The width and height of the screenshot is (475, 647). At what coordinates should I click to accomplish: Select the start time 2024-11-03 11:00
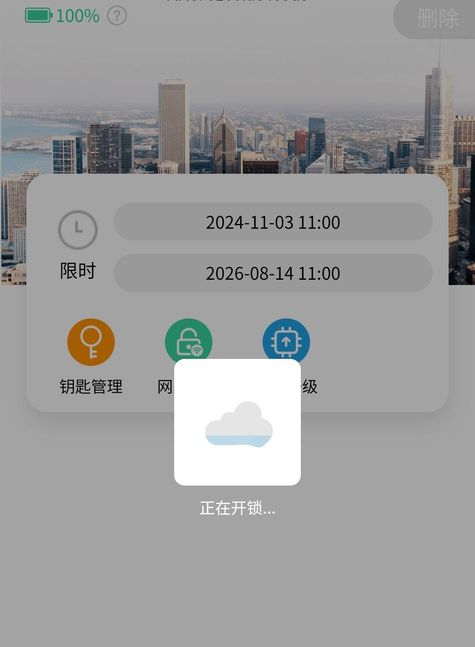[273, 222]
